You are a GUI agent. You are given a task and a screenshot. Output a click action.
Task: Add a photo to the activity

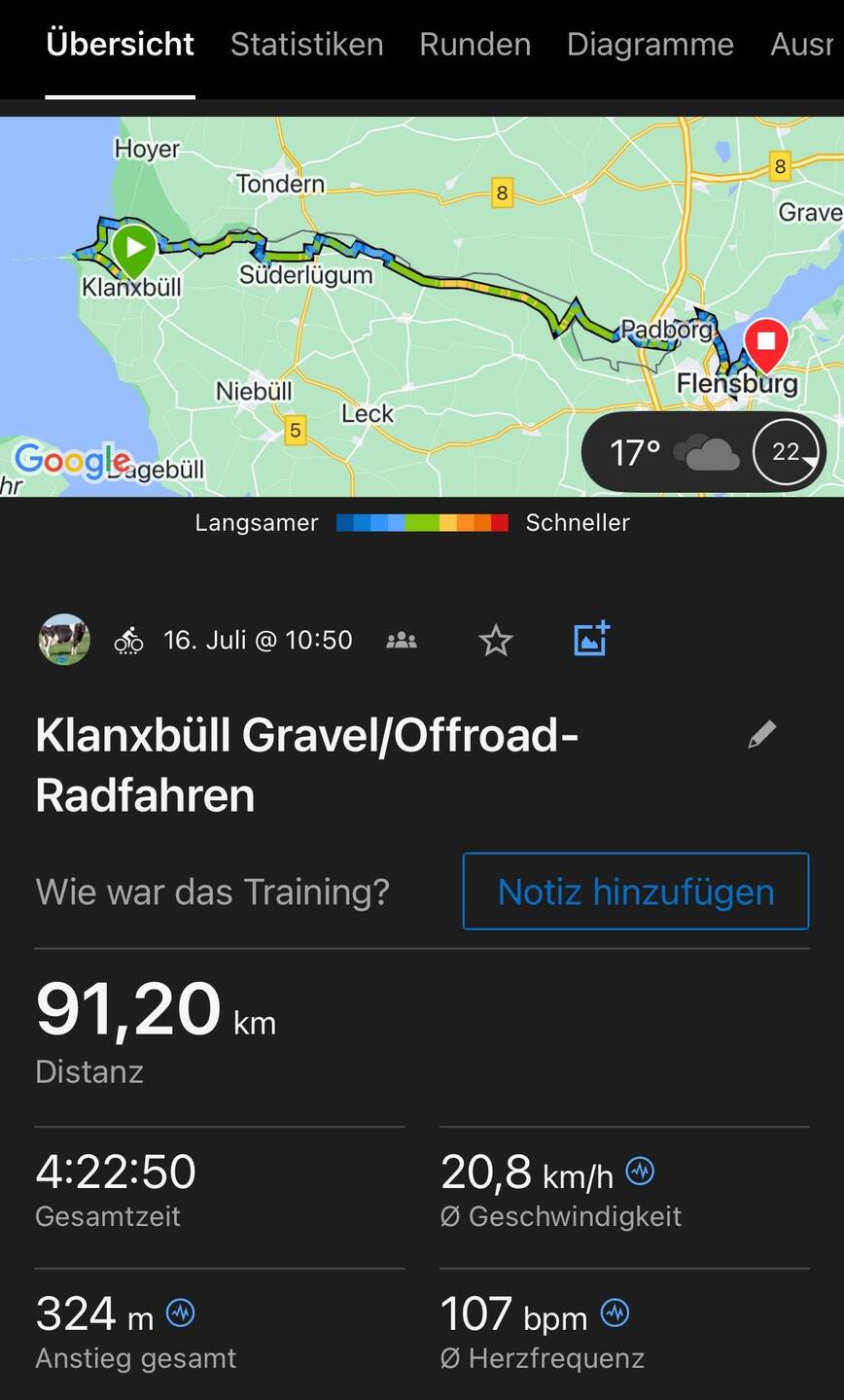click(x=590, y=639)
